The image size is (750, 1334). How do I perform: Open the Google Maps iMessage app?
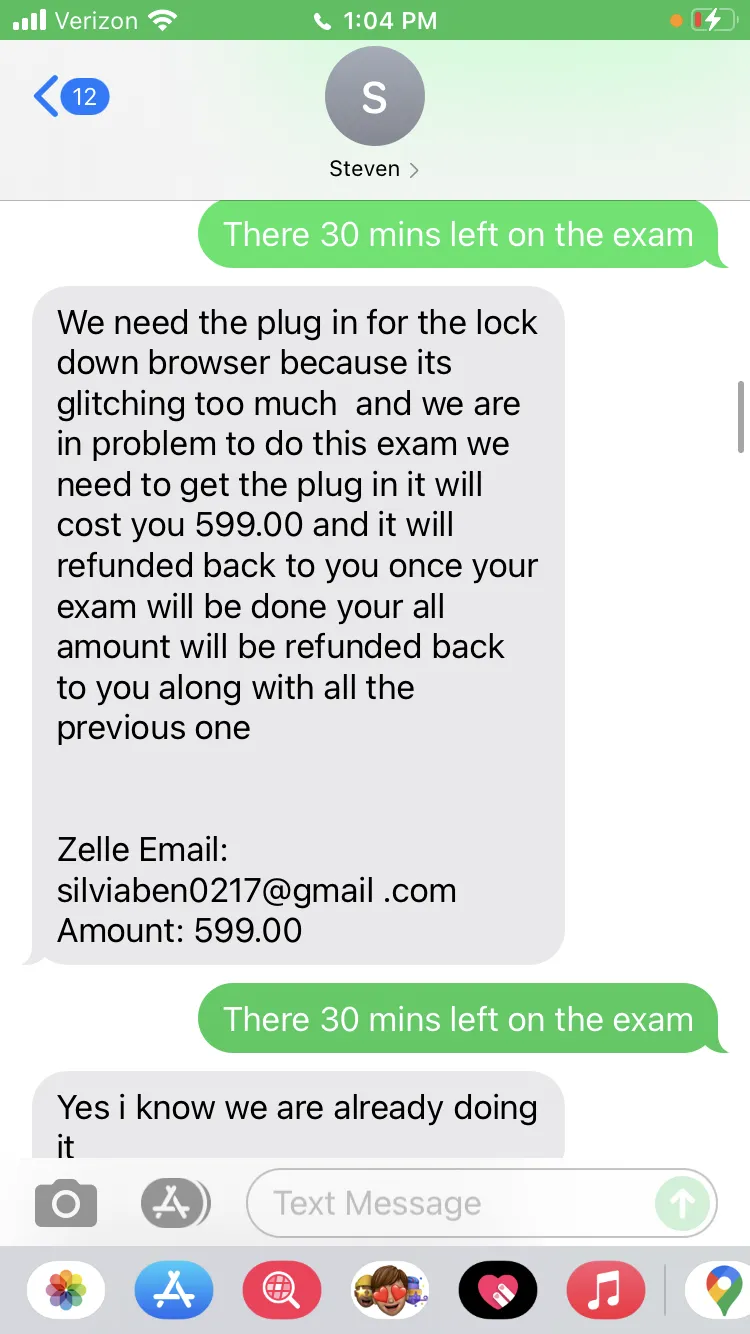[x=718, y=1290]
